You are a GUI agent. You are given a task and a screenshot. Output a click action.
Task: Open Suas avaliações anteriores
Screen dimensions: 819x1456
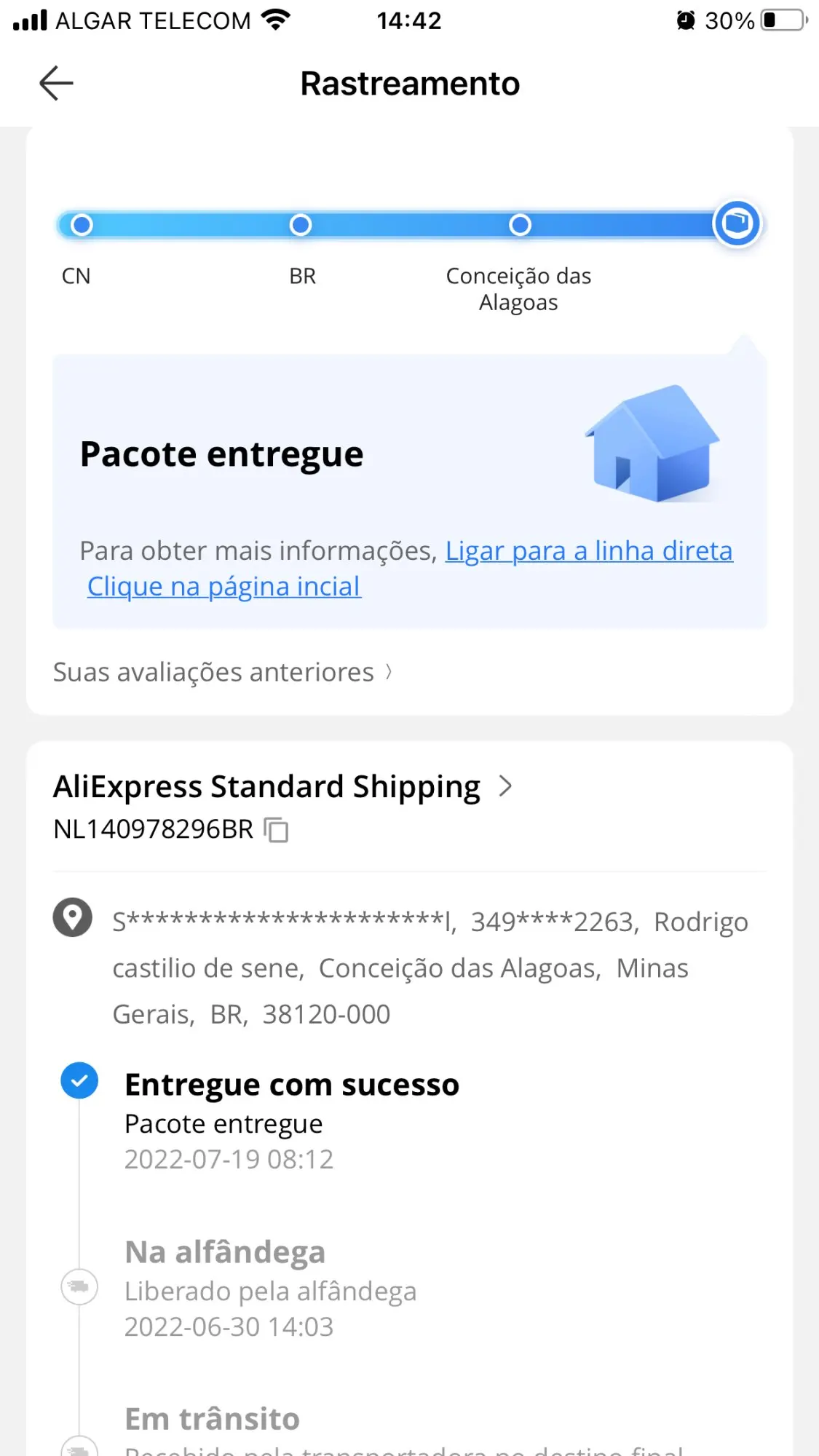tap(222, 672)
